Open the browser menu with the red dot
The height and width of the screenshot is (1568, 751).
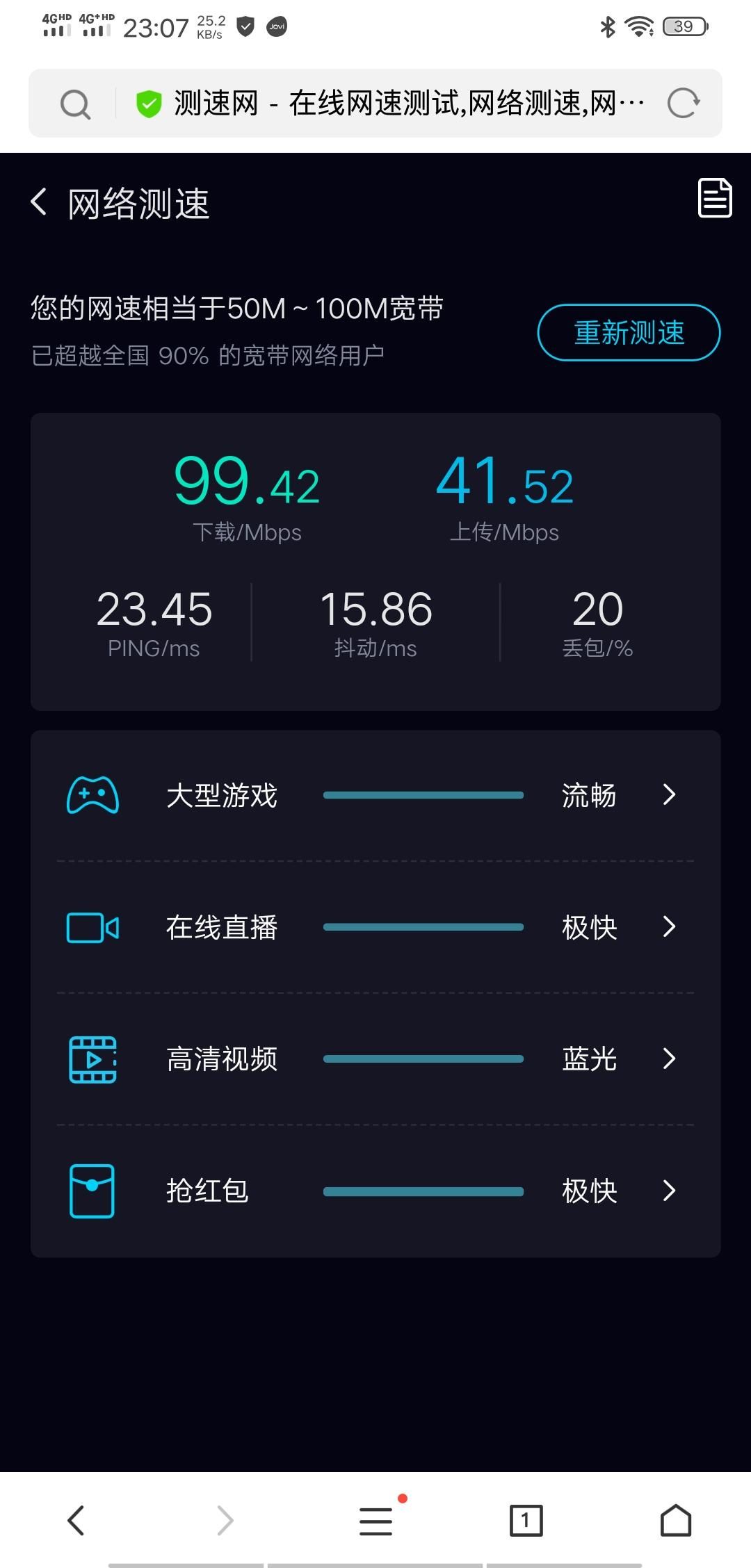pyautogui.click(x=376, y=1521)
